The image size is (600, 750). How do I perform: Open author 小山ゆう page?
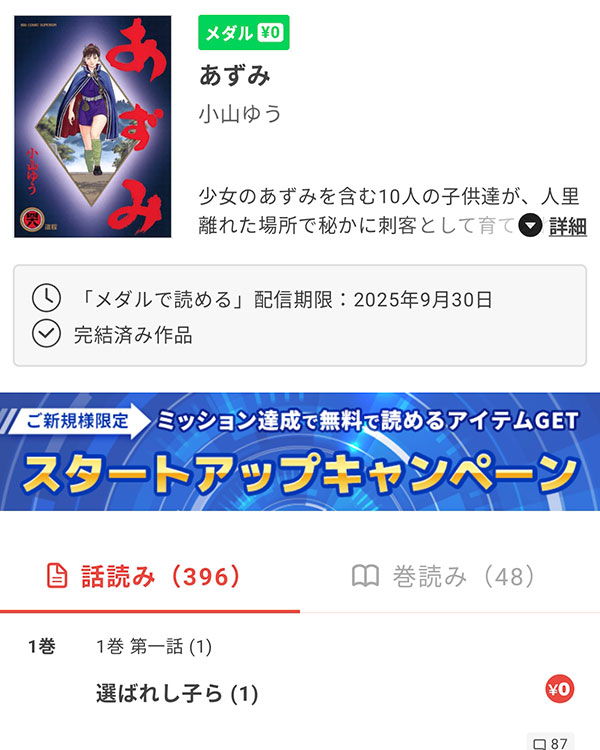click(x=241, y=117)
